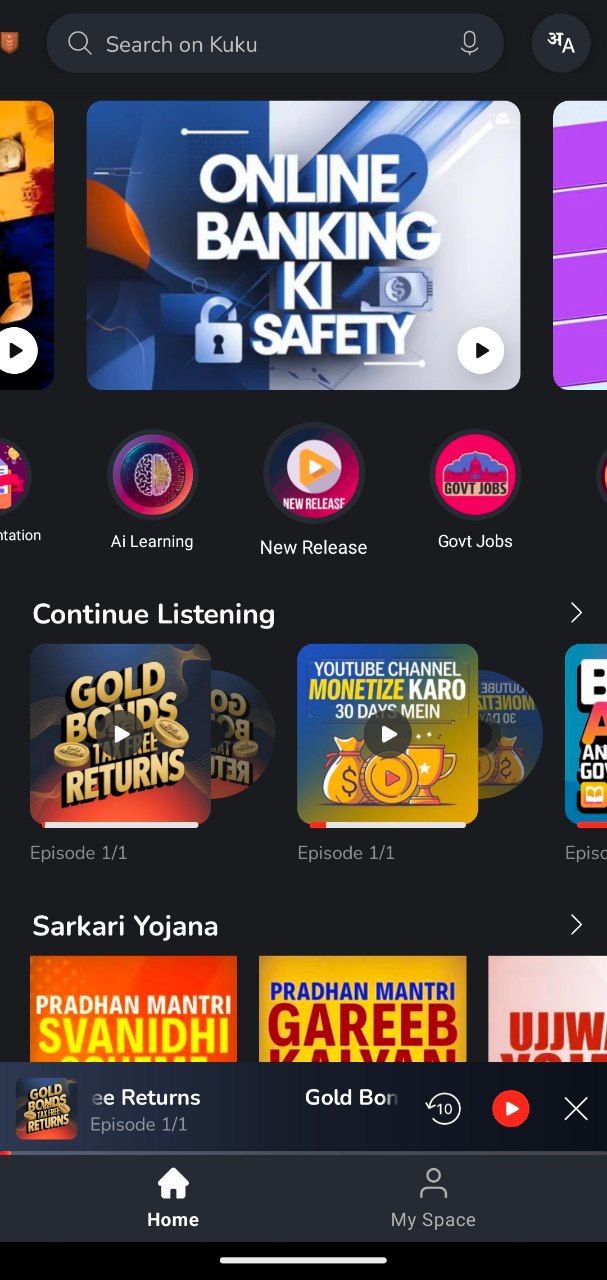
Task: Play the episode from the mini player
Action: click(x=511, y=1108)
